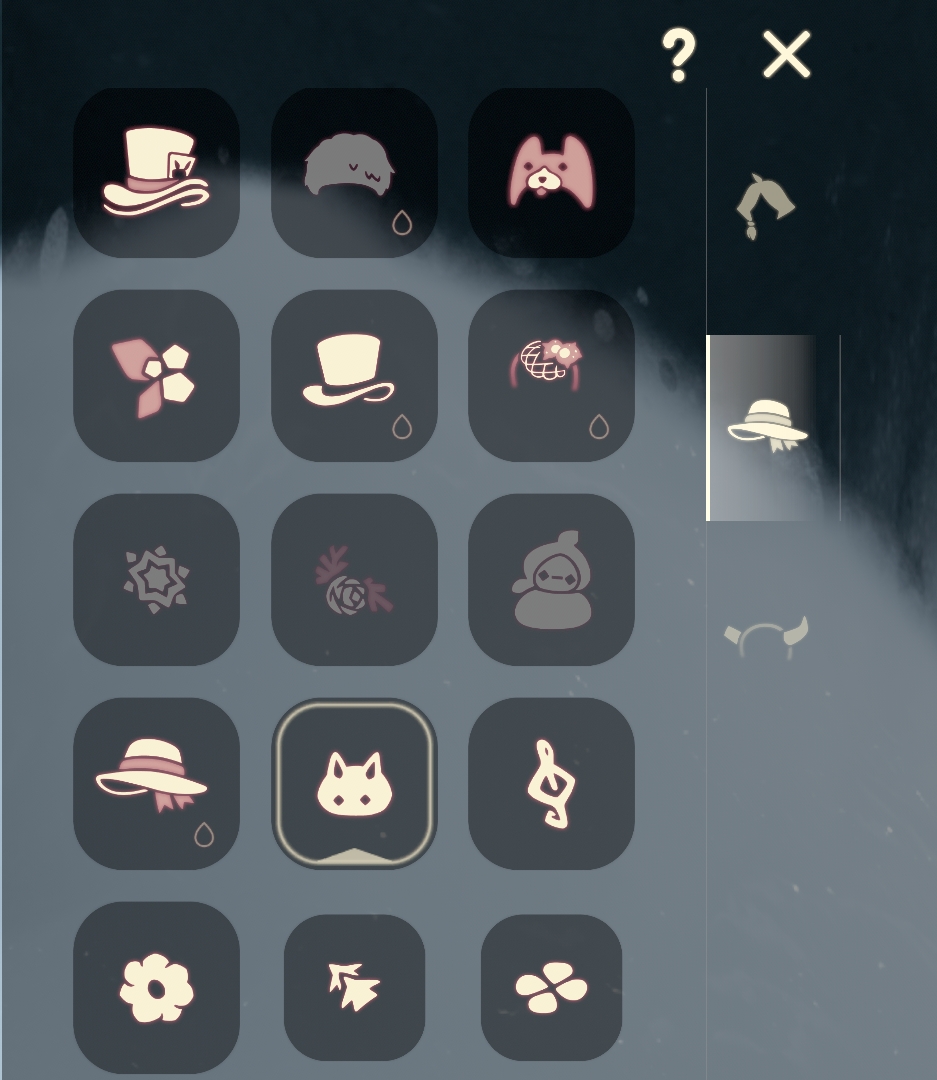Screen dimensions: 937x1080
Task: Select the star-shaped badge accessory
Action: click(x=156, y=580)
